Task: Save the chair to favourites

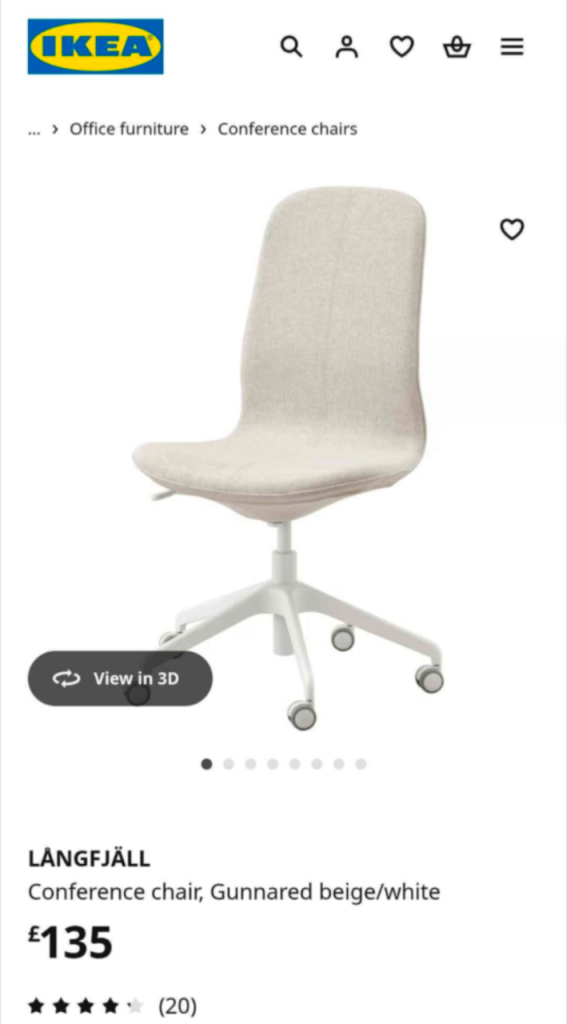Action: pyautogui.click(x=512, y=229)
